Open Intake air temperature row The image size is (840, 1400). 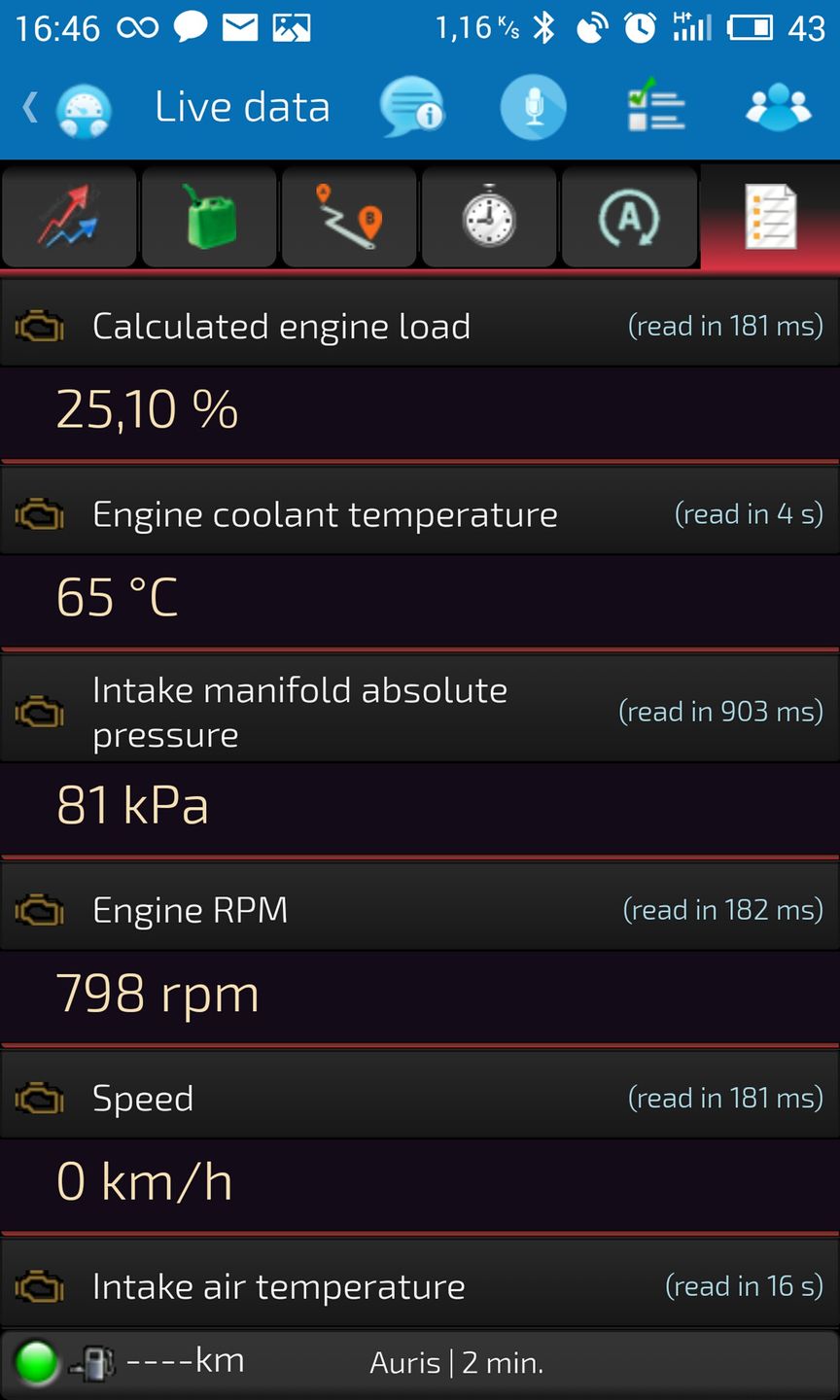pyautogui.click(x=420, y=1286)
